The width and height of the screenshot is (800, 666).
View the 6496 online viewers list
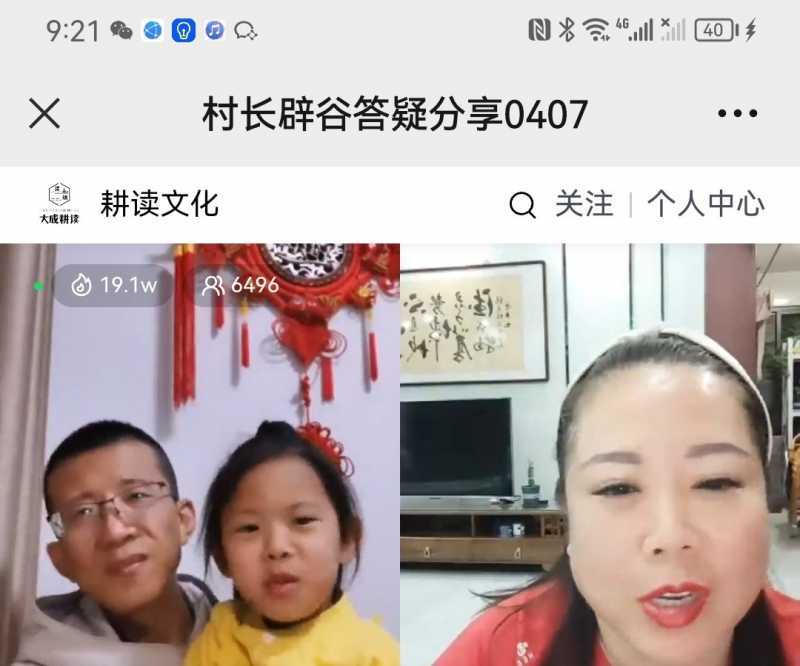click(241, 286)
